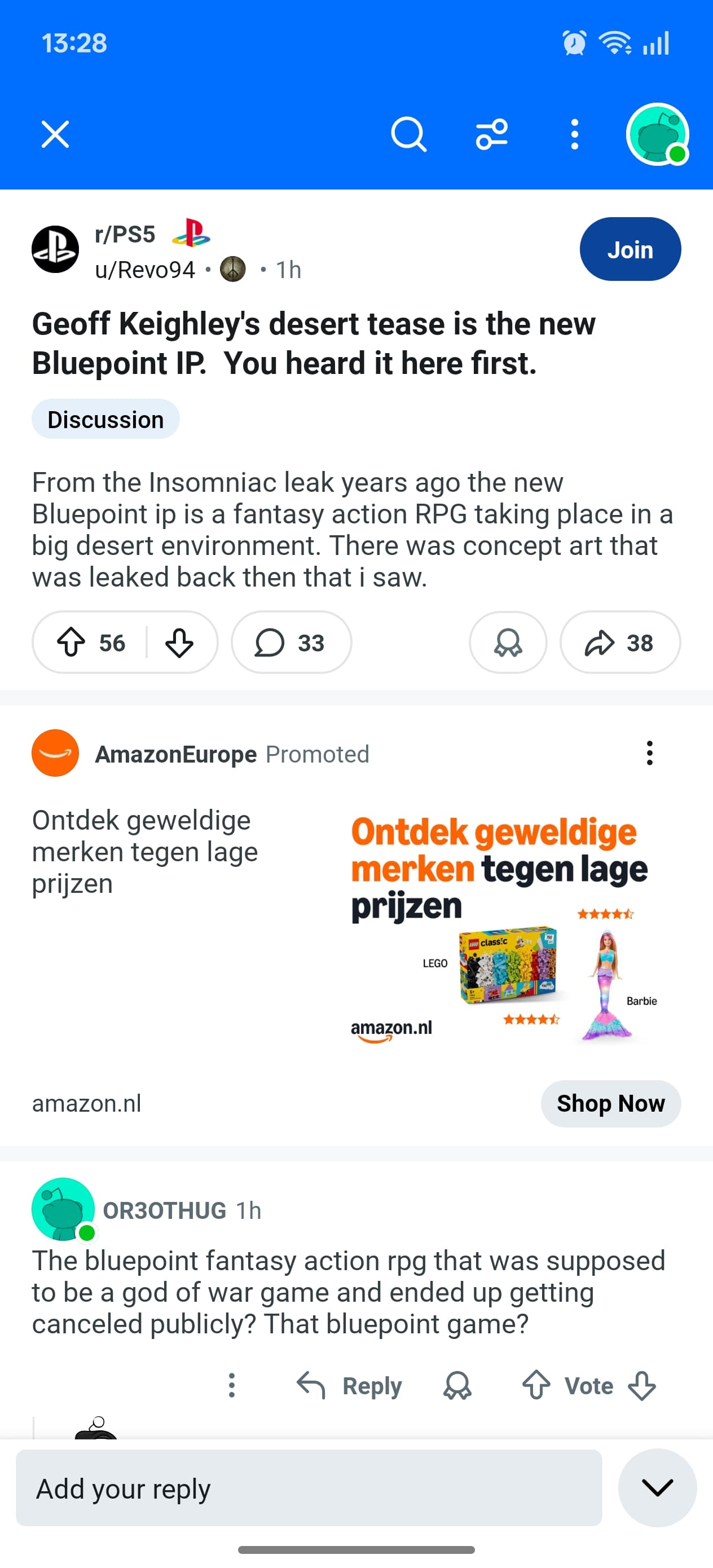Open search in the top bar
Screen dimensions: 713x1568
click(408, 134)
